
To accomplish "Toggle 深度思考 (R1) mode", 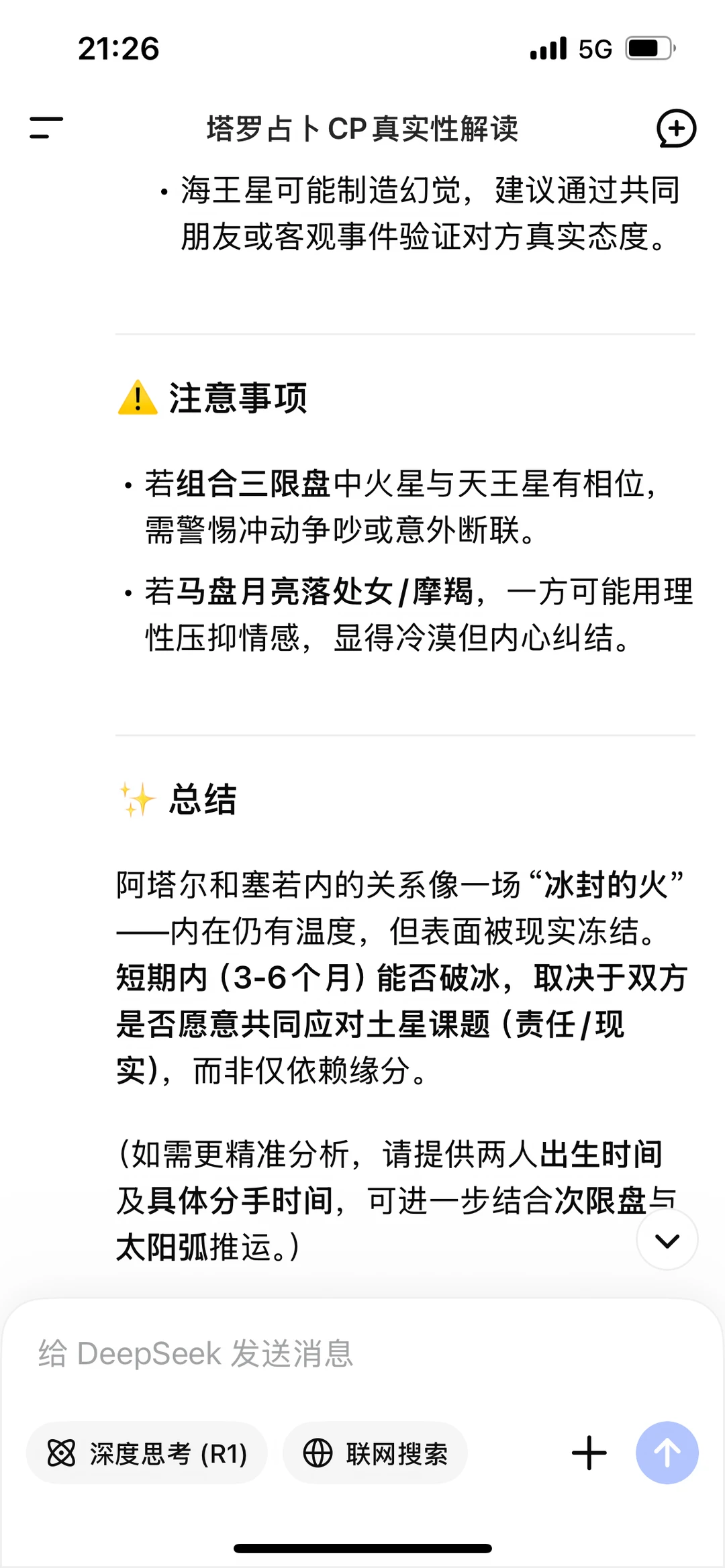I will (147, 1453).
